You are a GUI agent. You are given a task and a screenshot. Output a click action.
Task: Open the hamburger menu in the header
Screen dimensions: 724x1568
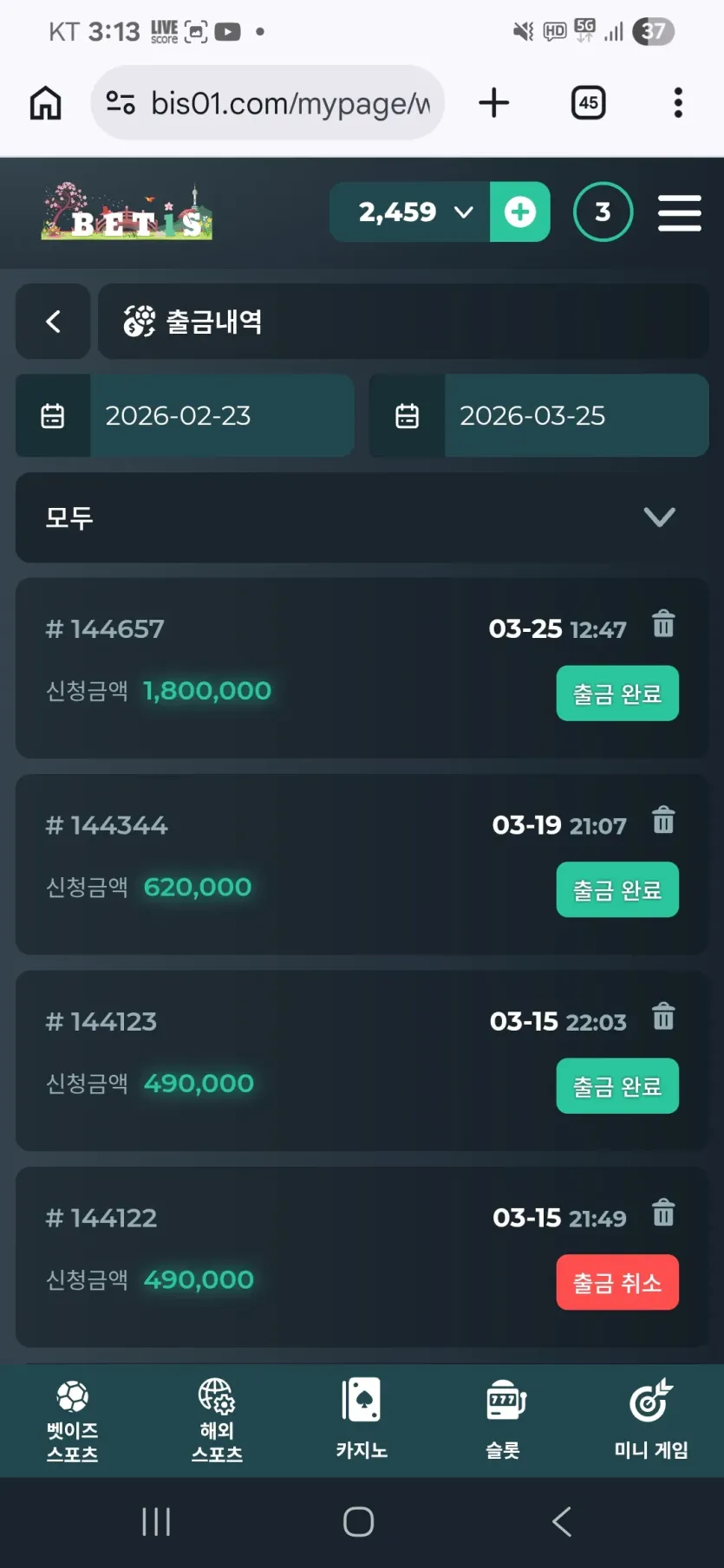(x=679, y=212)
